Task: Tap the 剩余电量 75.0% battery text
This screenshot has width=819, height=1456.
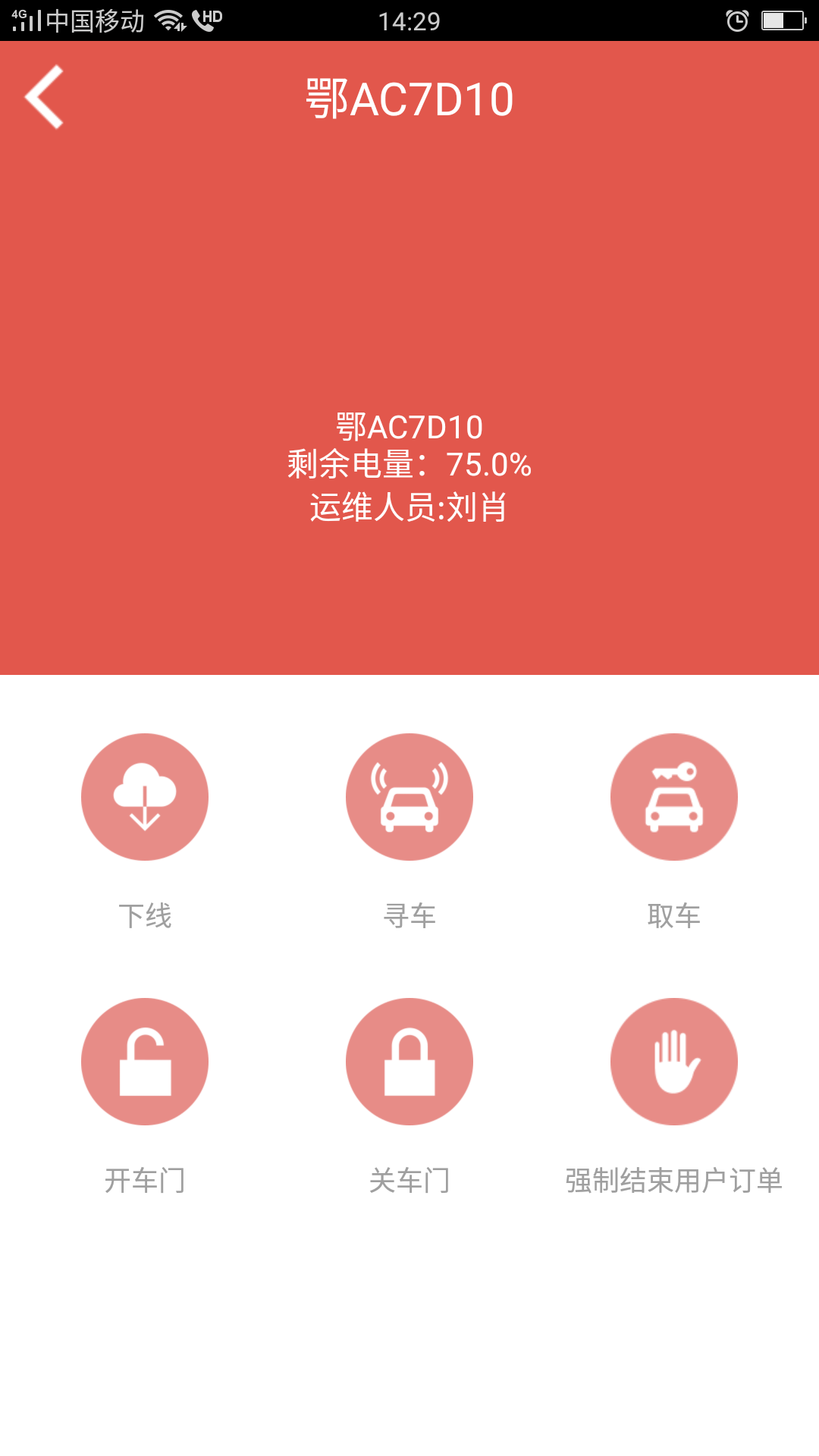Action: (x=409, y=465)
